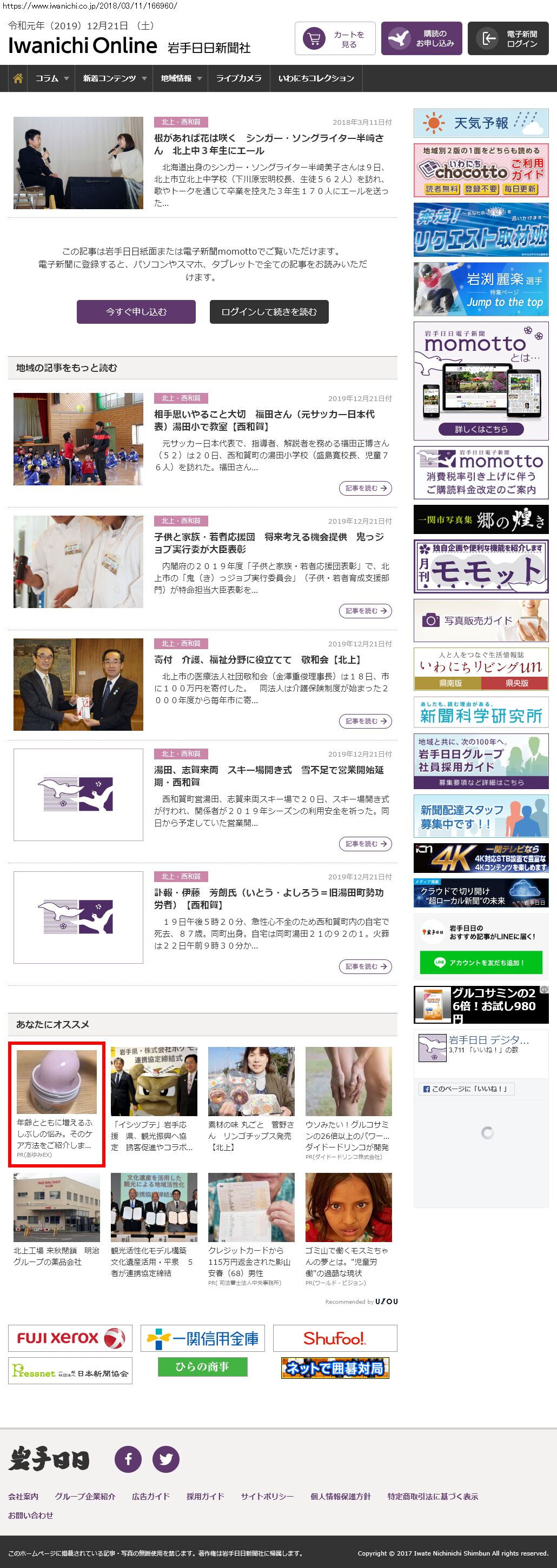Open the Twitter icon in footer
The image size is (557, 1568).
point(165,1459)
